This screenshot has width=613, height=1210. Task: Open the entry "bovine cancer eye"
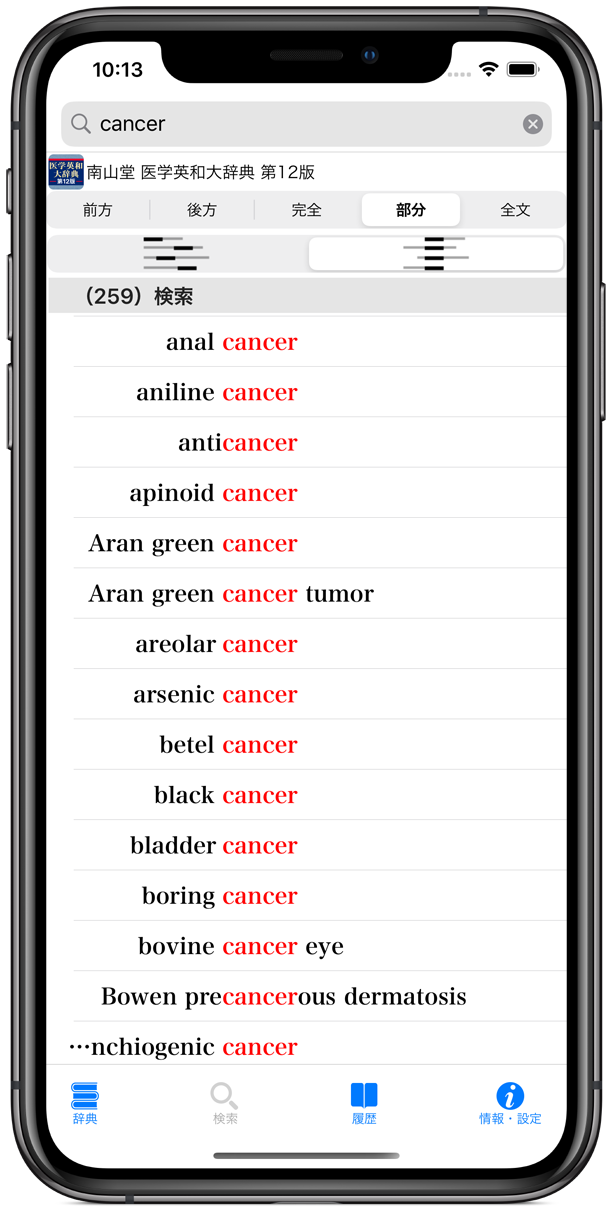[319, 946]
